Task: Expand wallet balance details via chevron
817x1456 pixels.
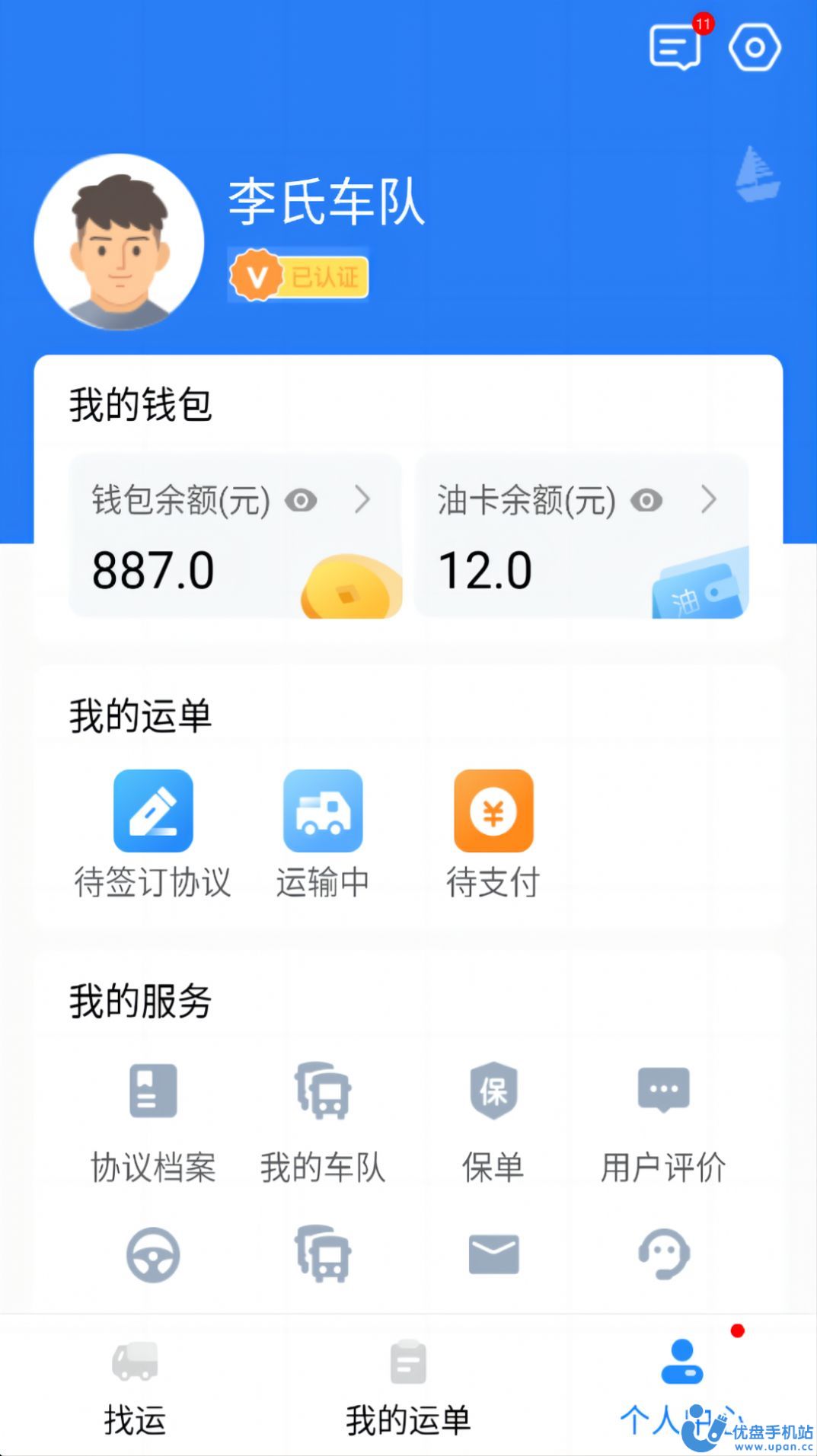Action: coord(363,500)
